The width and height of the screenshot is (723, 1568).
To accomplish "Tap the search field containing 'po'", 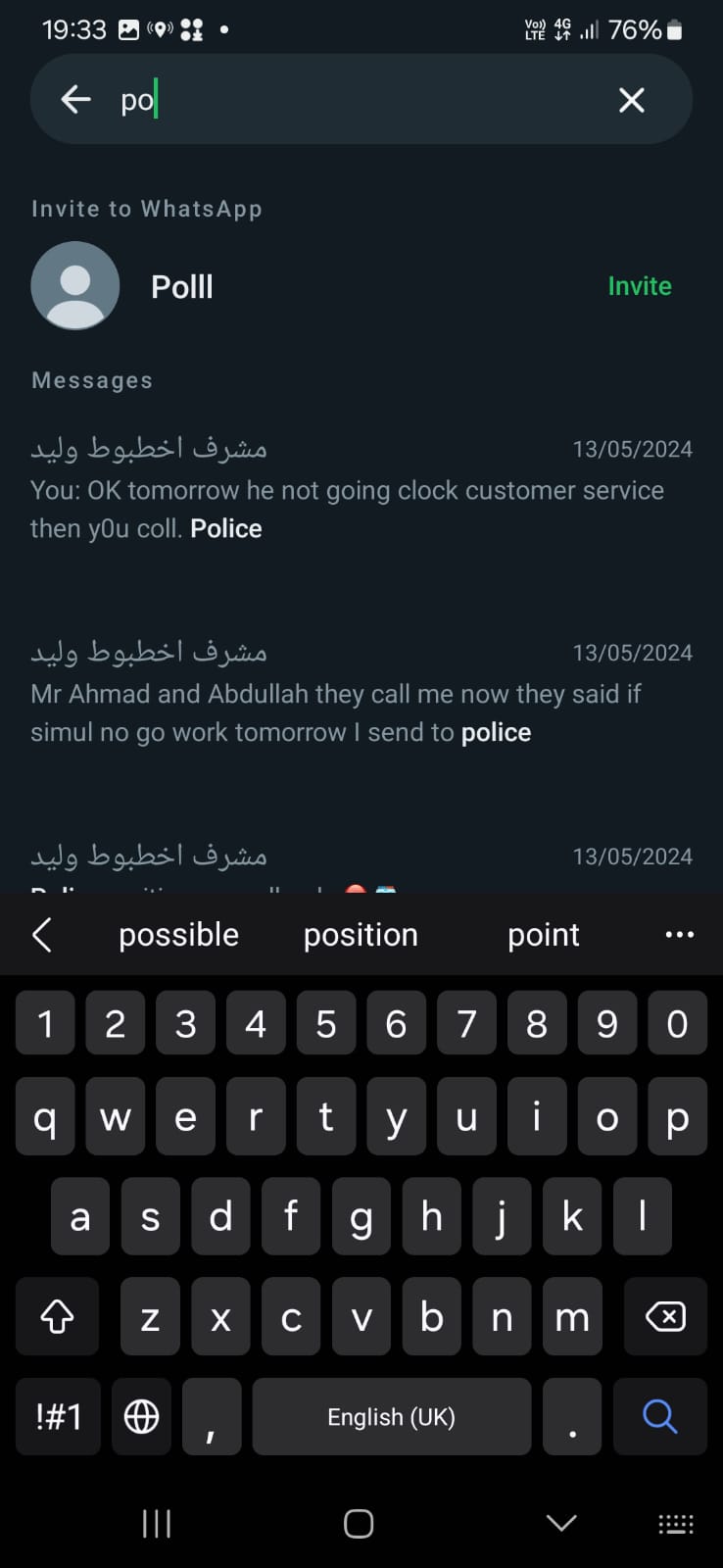I will pyautogui.click(x=361, y=99).
